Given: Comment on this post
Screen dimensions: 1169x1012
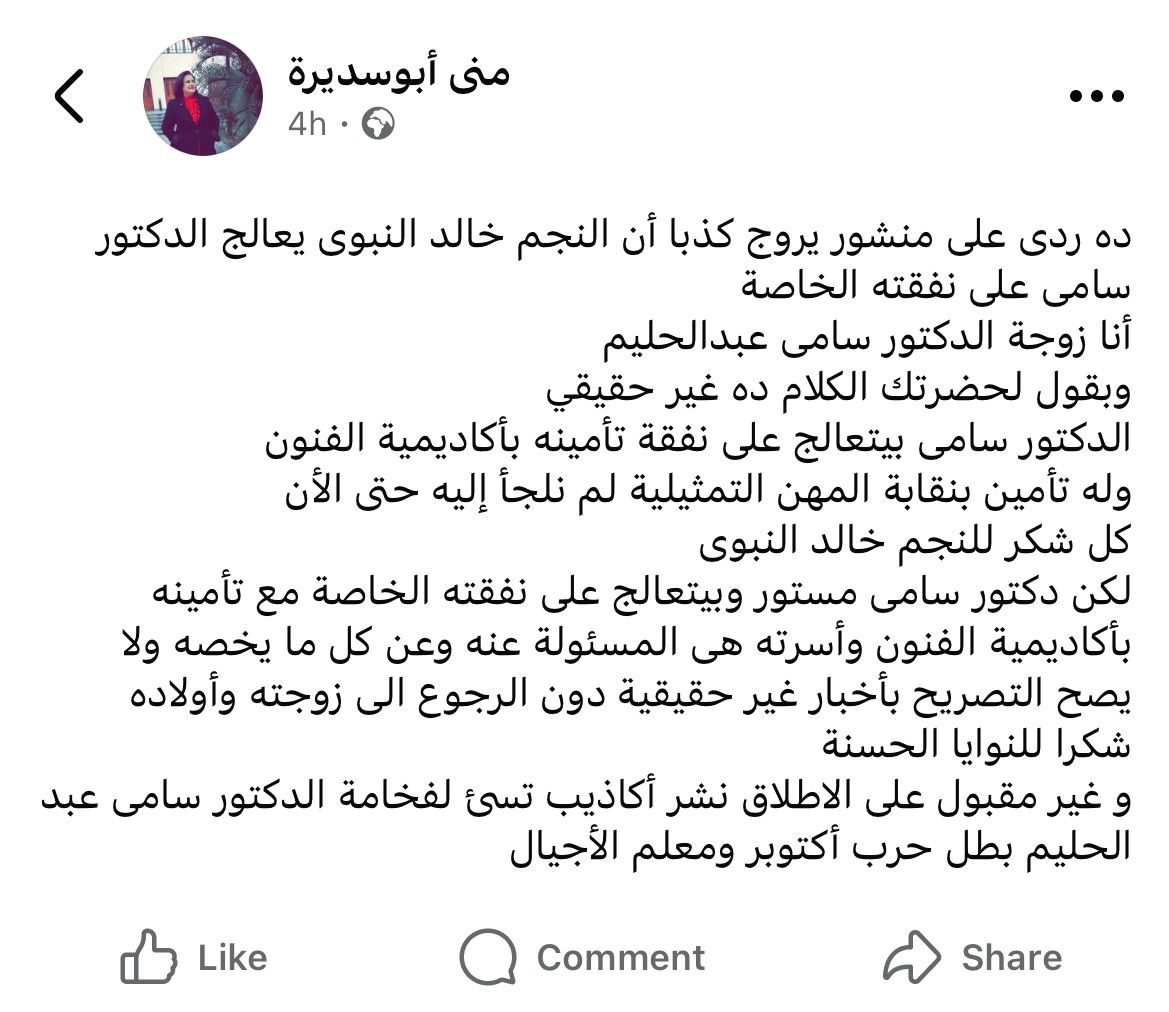Looking at the screenshot, I should [x=583, y=957].
